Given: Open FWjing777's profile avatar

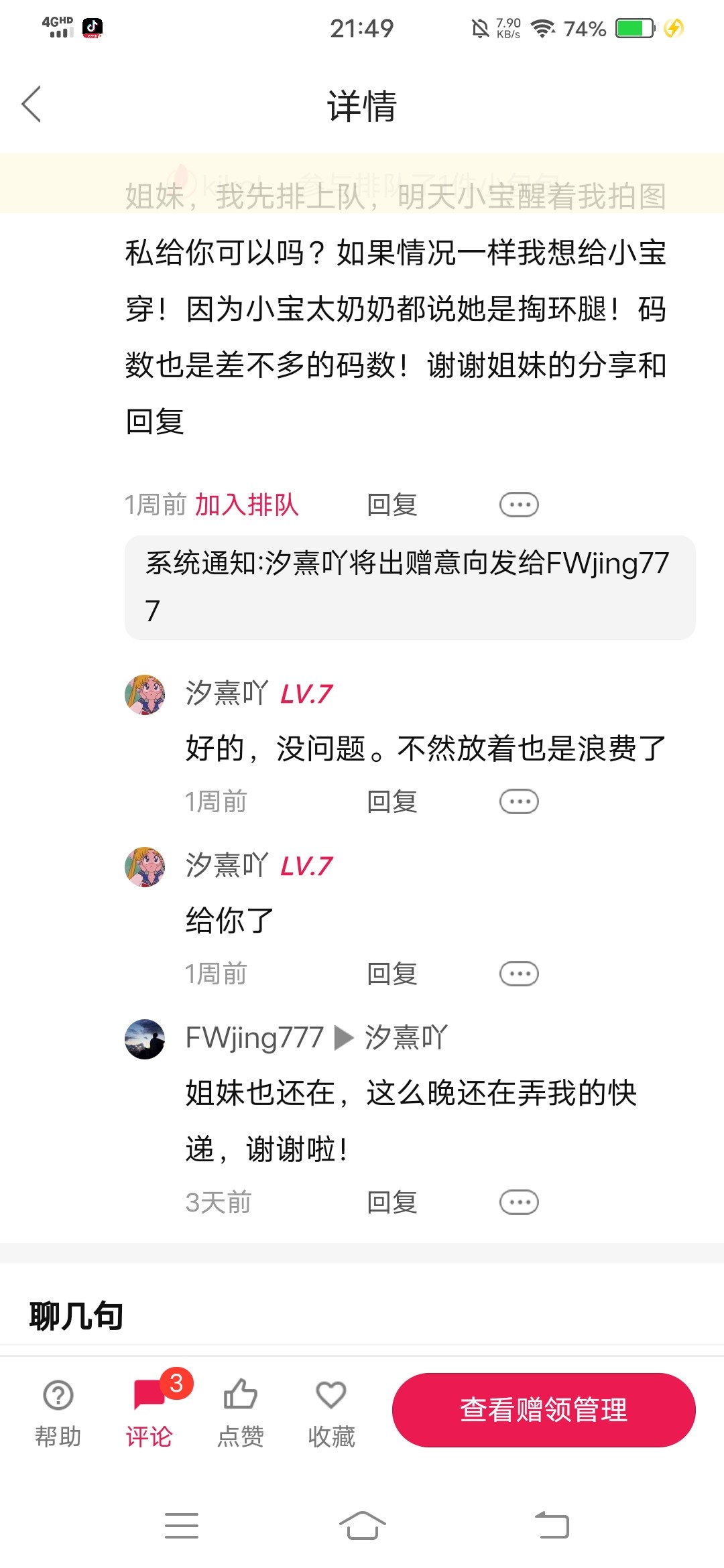Looking at the screenshot, I should click(145, 1039).
